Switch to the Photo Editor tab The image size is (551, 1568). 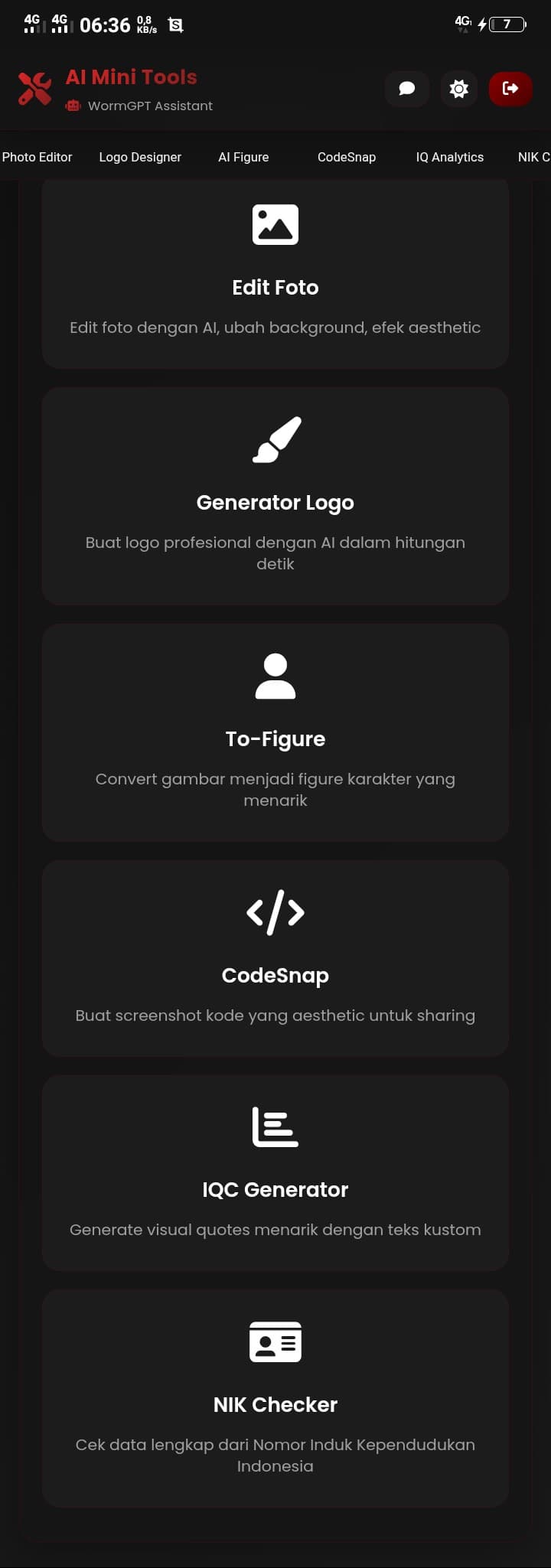click(37, 157)
